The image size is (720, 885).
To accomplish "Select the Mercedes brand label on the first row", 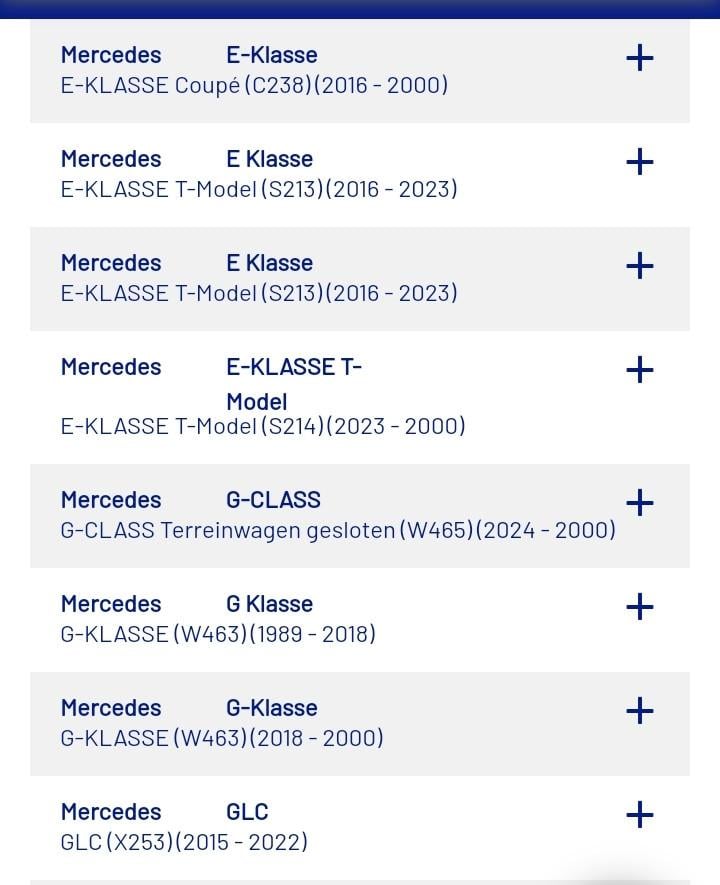I will click(x=111, y=55).
